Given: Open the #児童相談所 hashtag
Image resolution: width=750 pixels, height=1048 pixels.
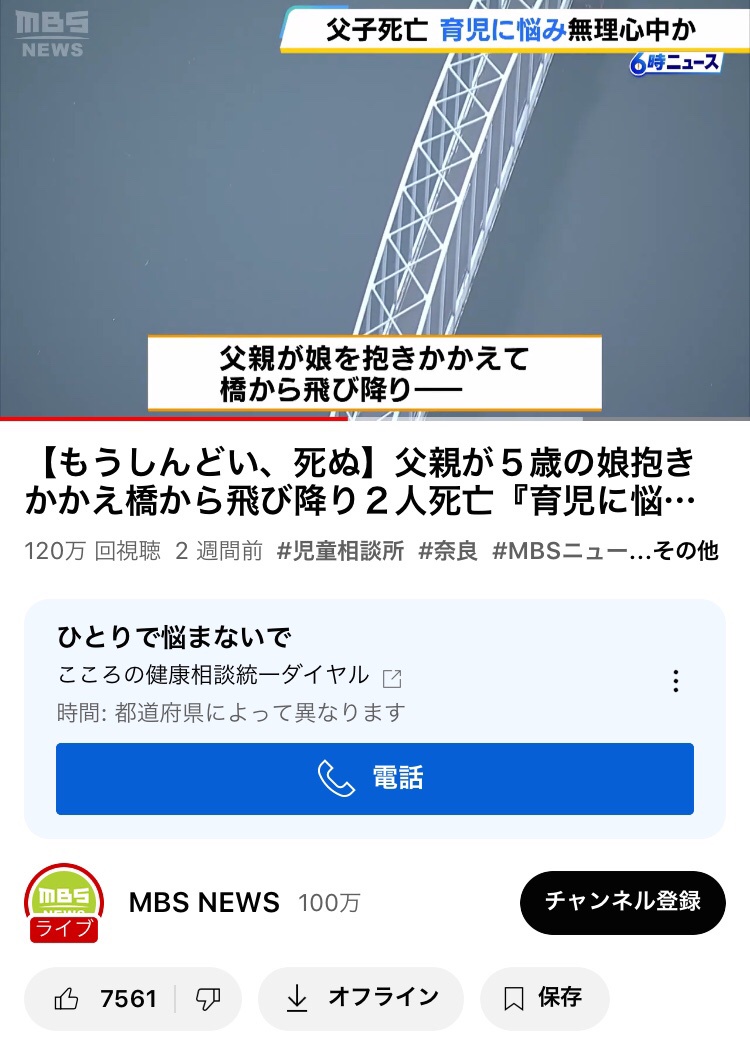Looking at the screenshot, I should 340,551.
